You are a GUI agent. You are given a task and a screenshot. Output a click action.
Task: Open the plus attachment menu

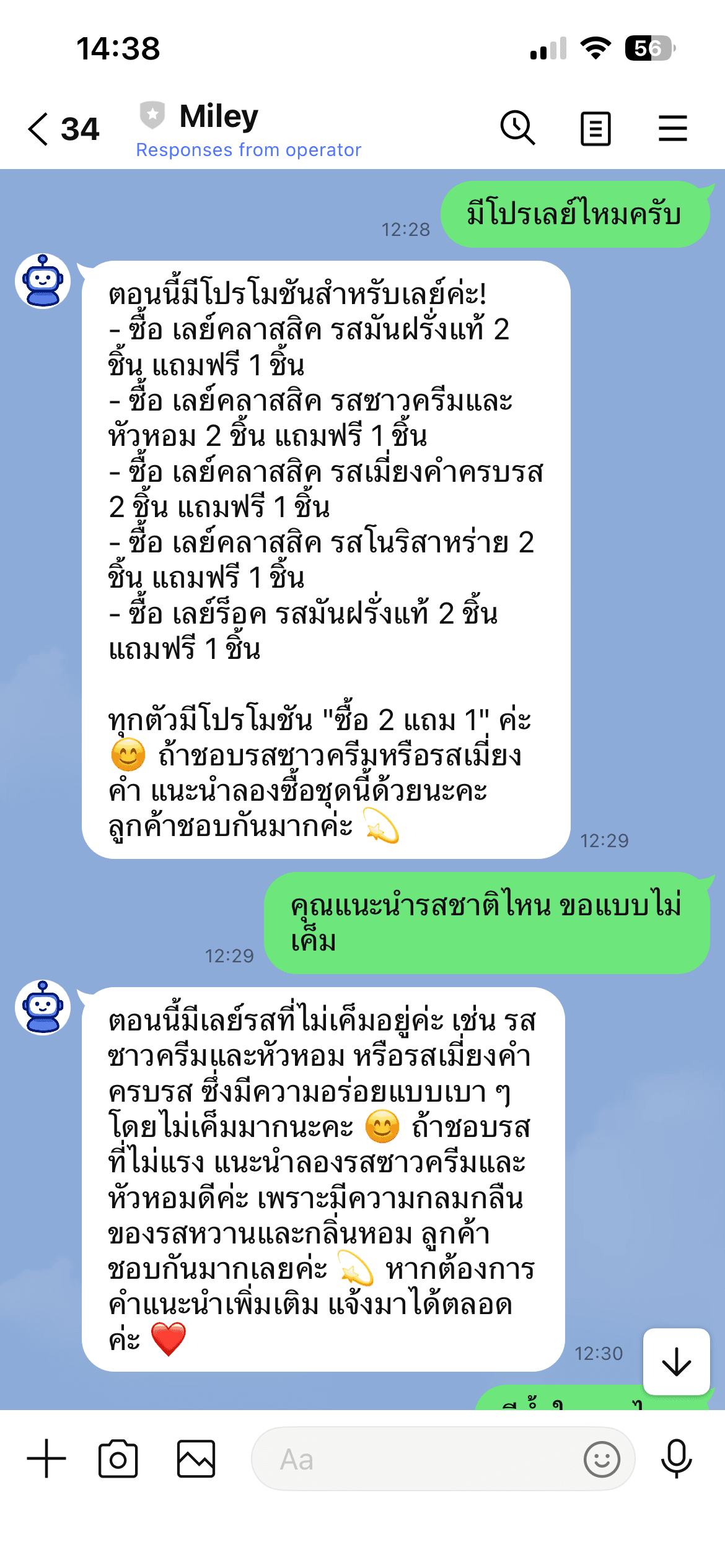point(46,1458)
